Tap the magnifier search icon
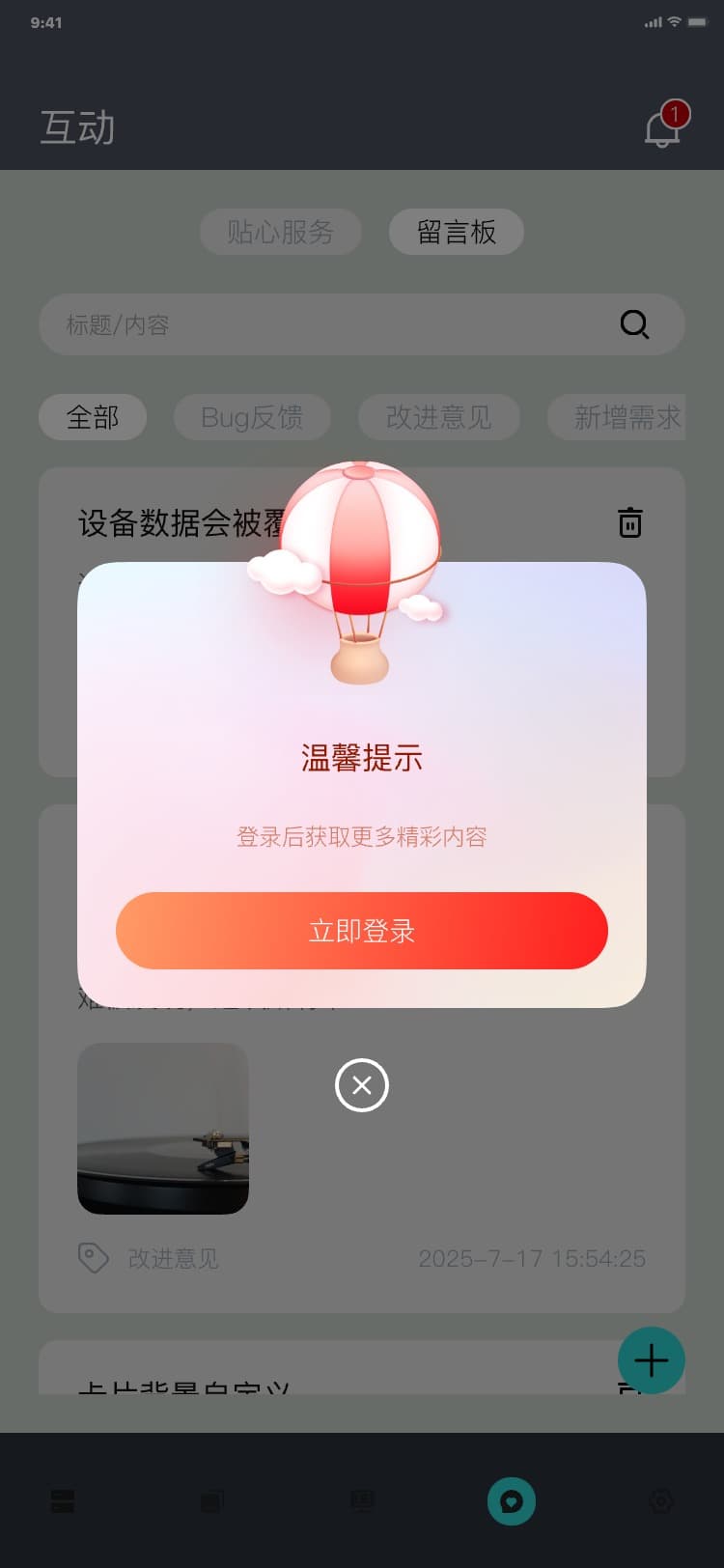724x1568 pixels. [x=634, y=324]
